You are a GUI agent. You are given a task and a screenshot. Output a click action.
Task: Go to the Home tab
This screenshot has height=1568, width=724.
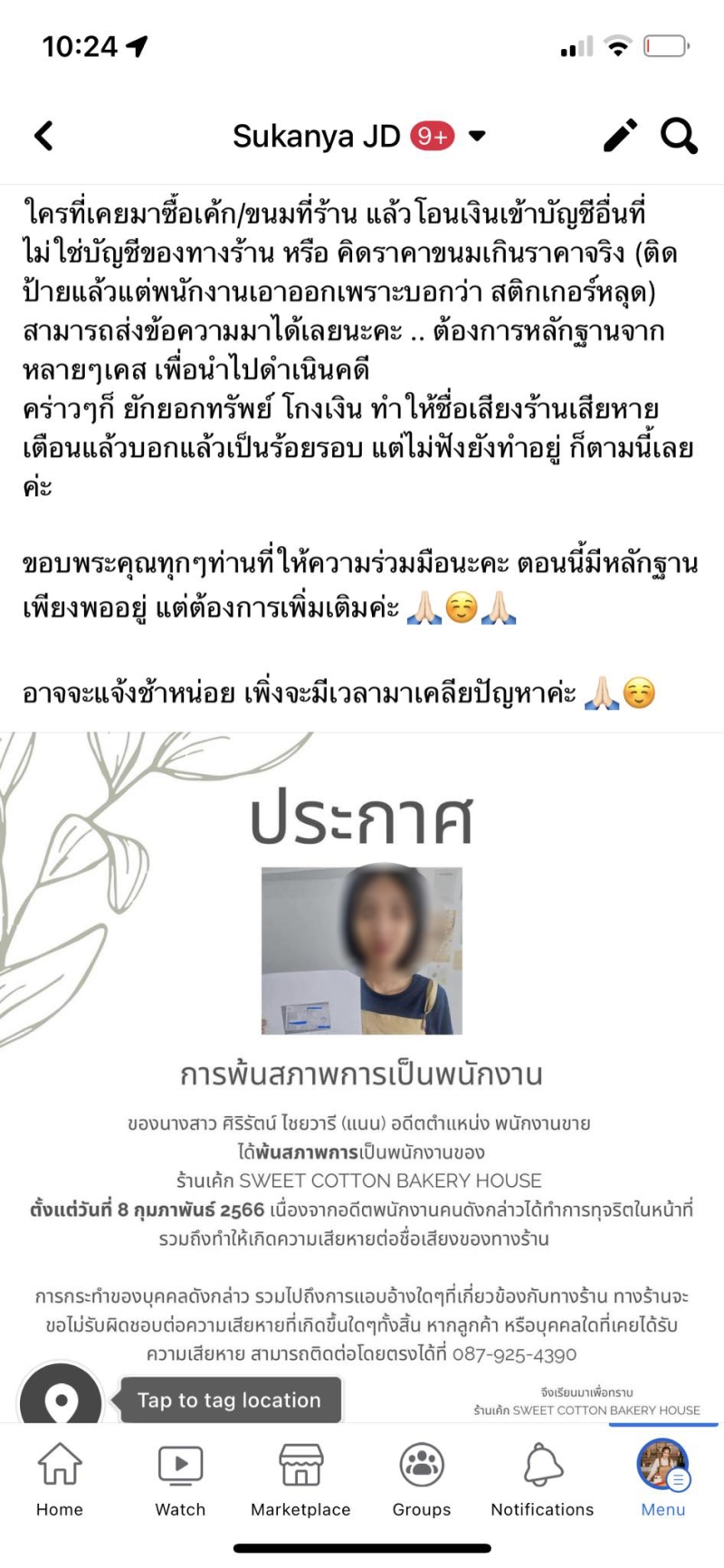(60, 1478)
